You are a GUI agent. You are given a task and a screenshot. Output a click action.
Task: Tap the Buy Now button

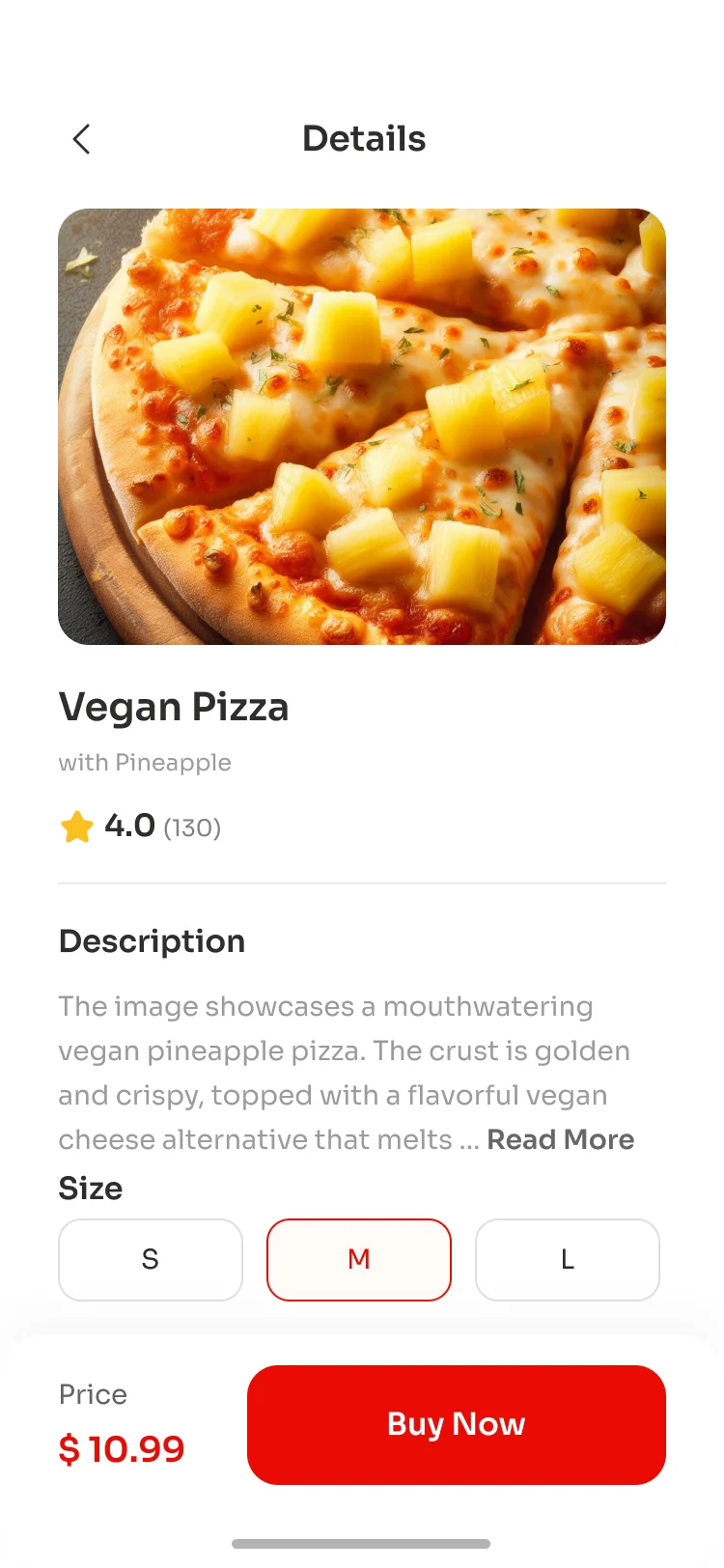456,1424
